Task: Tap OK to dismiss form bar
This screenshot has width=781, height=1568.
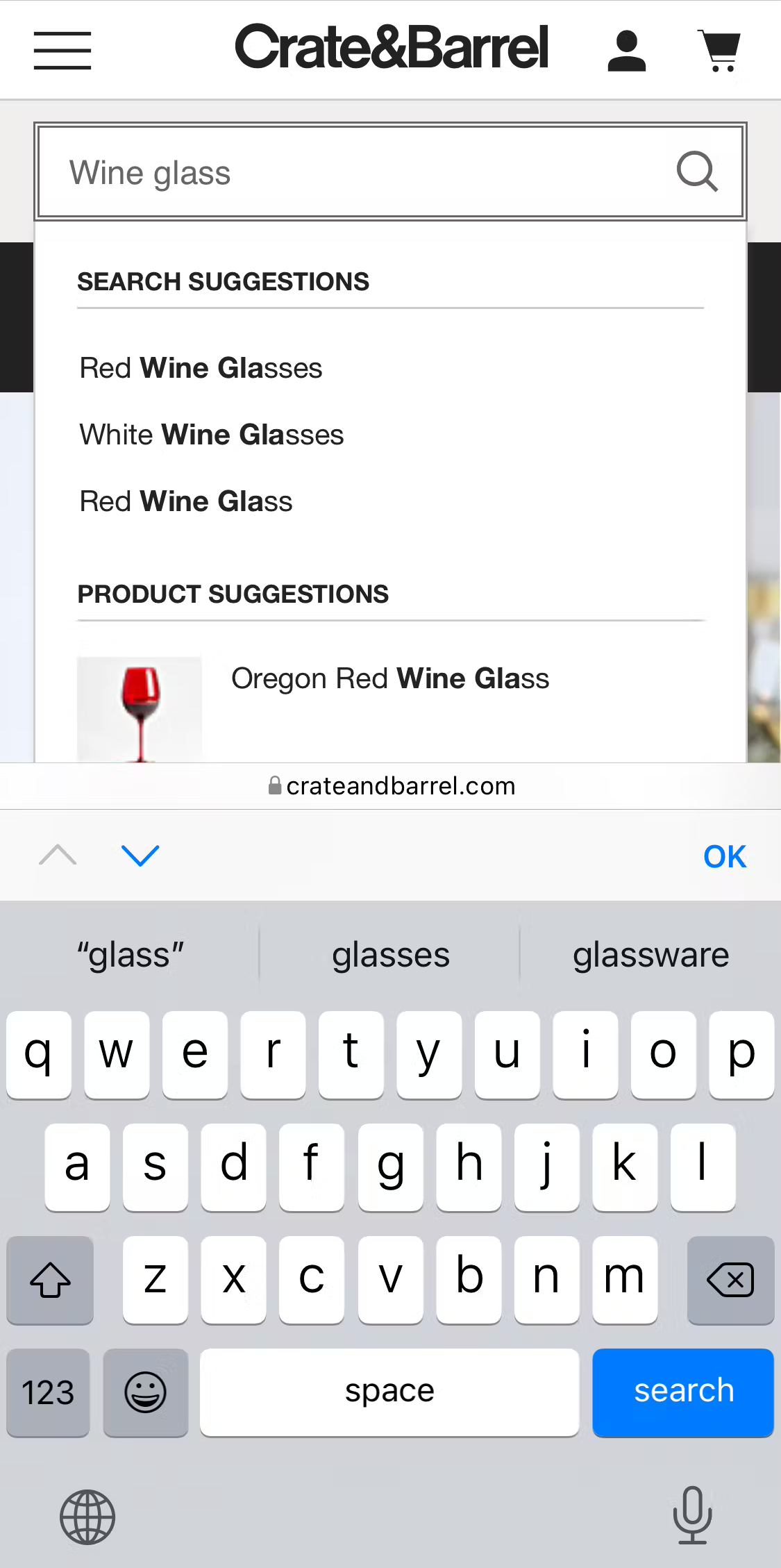Action: click(725, 856)
